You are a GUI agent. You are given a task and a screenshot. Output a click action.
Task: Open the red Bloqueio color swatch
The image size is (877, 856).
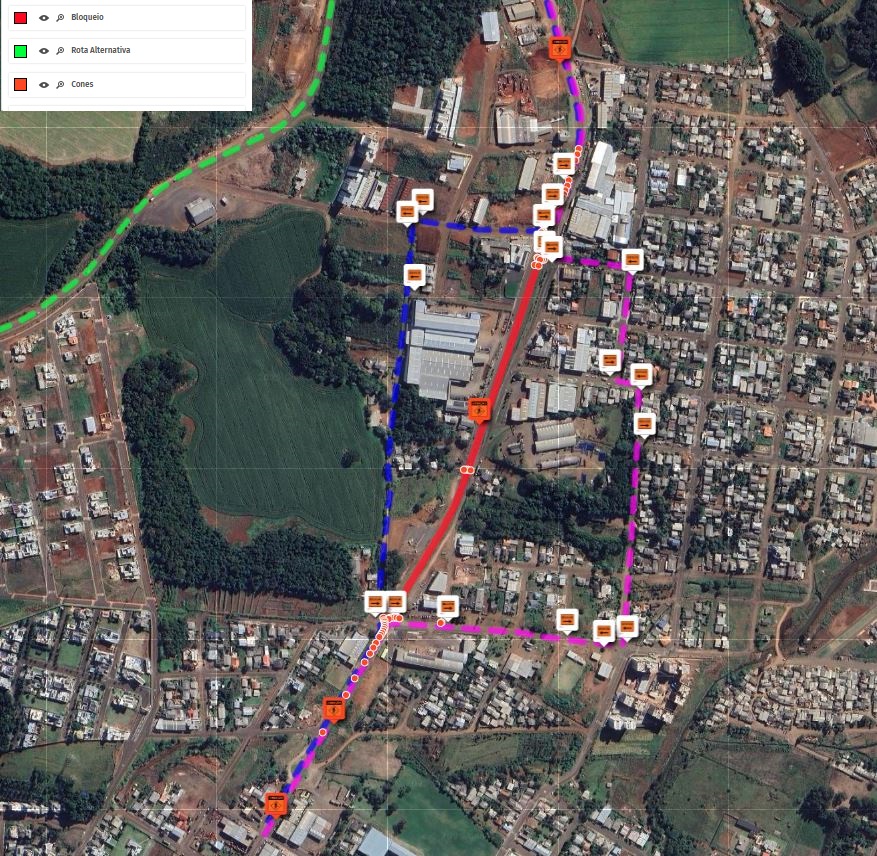(x=20, y=18)
